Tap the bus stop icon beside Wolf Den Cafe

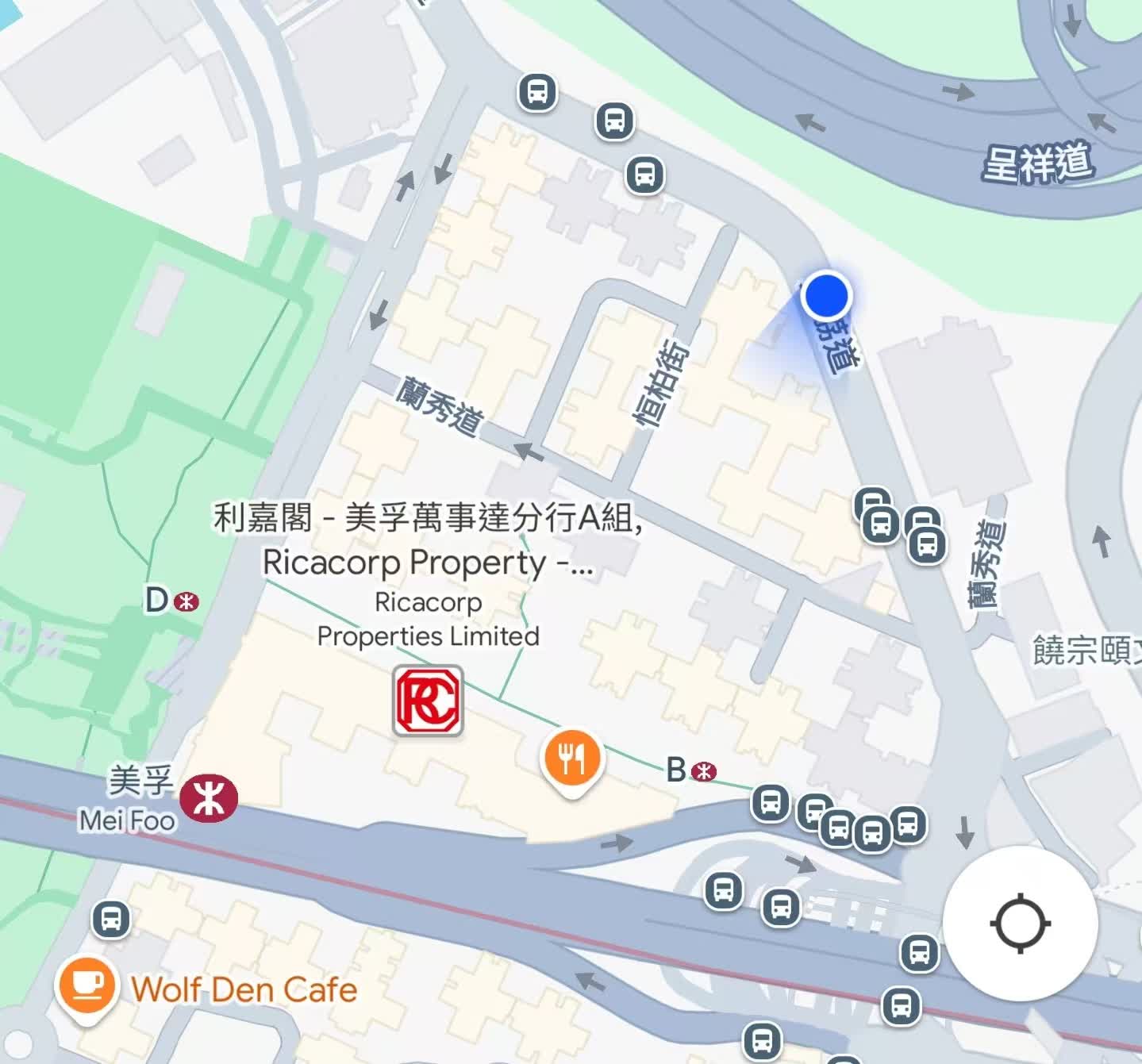tap(111, 919)
